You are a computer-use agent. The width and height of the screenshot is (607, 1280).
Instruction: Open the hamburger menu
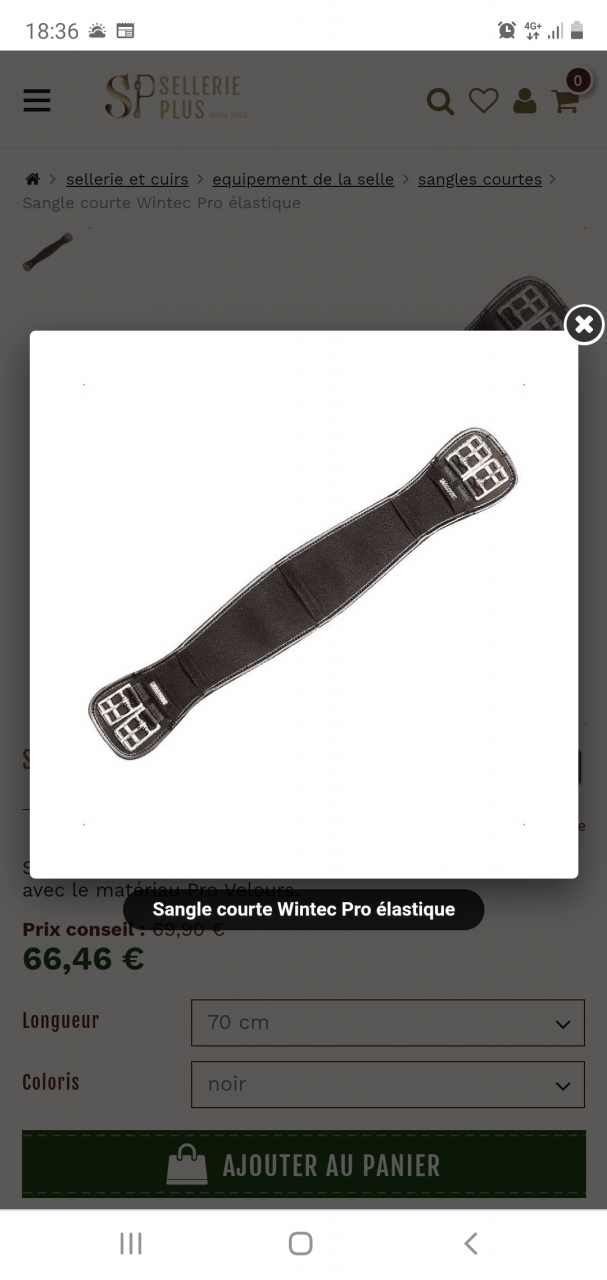37,100
